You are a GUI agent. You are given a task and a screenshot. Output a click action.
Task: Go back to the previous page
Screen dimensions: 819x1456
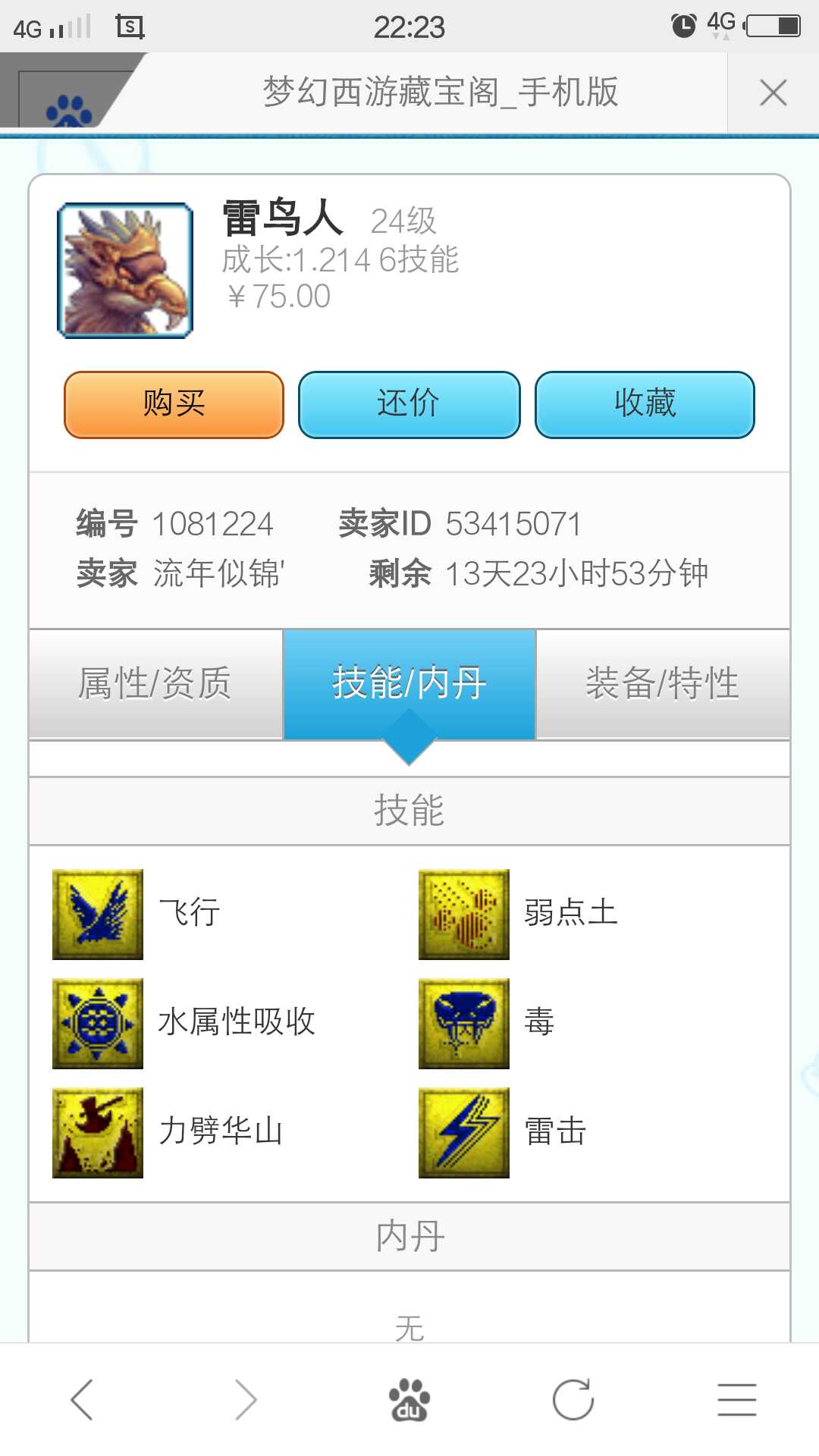click(82, 1399)
